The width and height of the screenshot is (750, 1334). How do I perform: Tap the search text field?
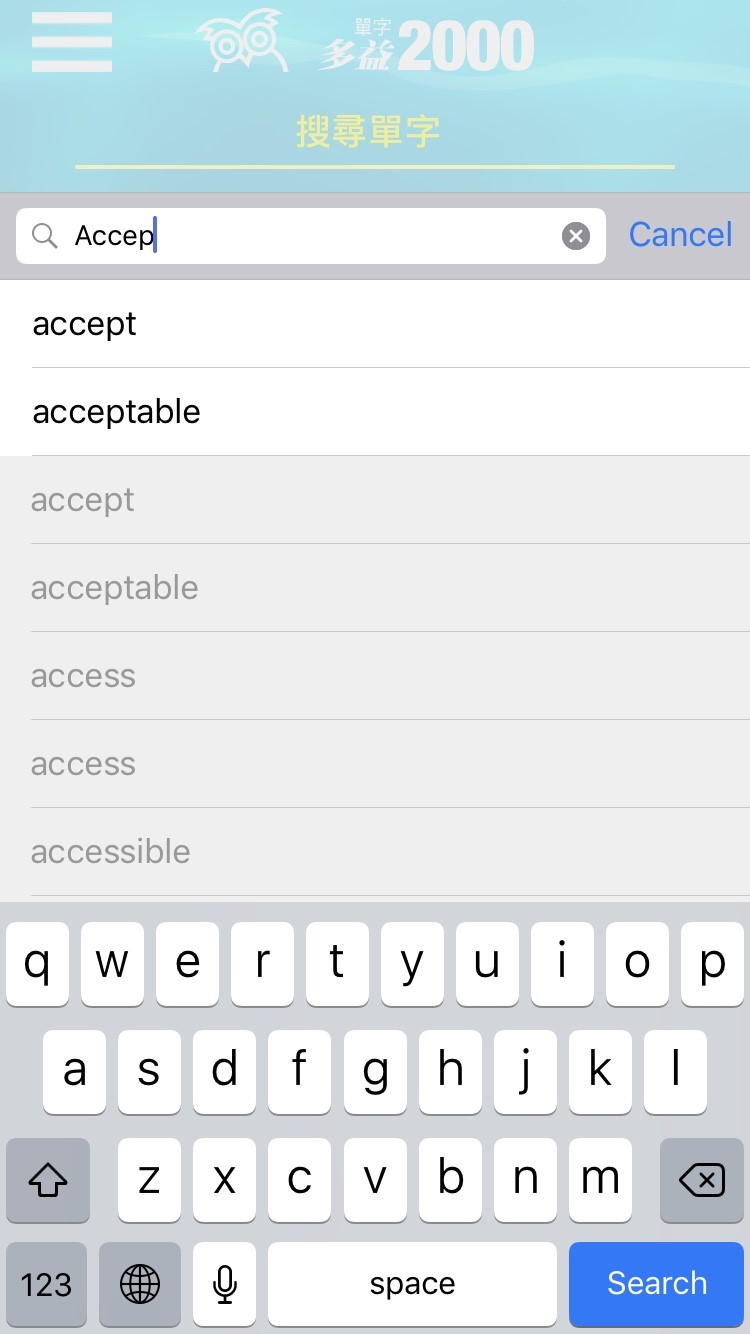pos(311,236)
